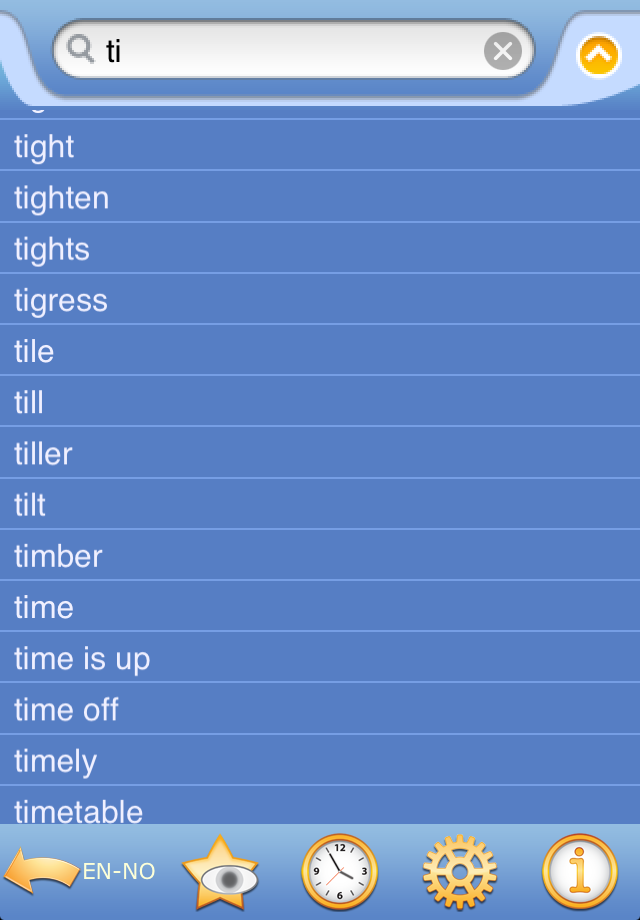Open the entry for "tight"
640x920 pixels.
pyautogui.click(x=320, y=147)
